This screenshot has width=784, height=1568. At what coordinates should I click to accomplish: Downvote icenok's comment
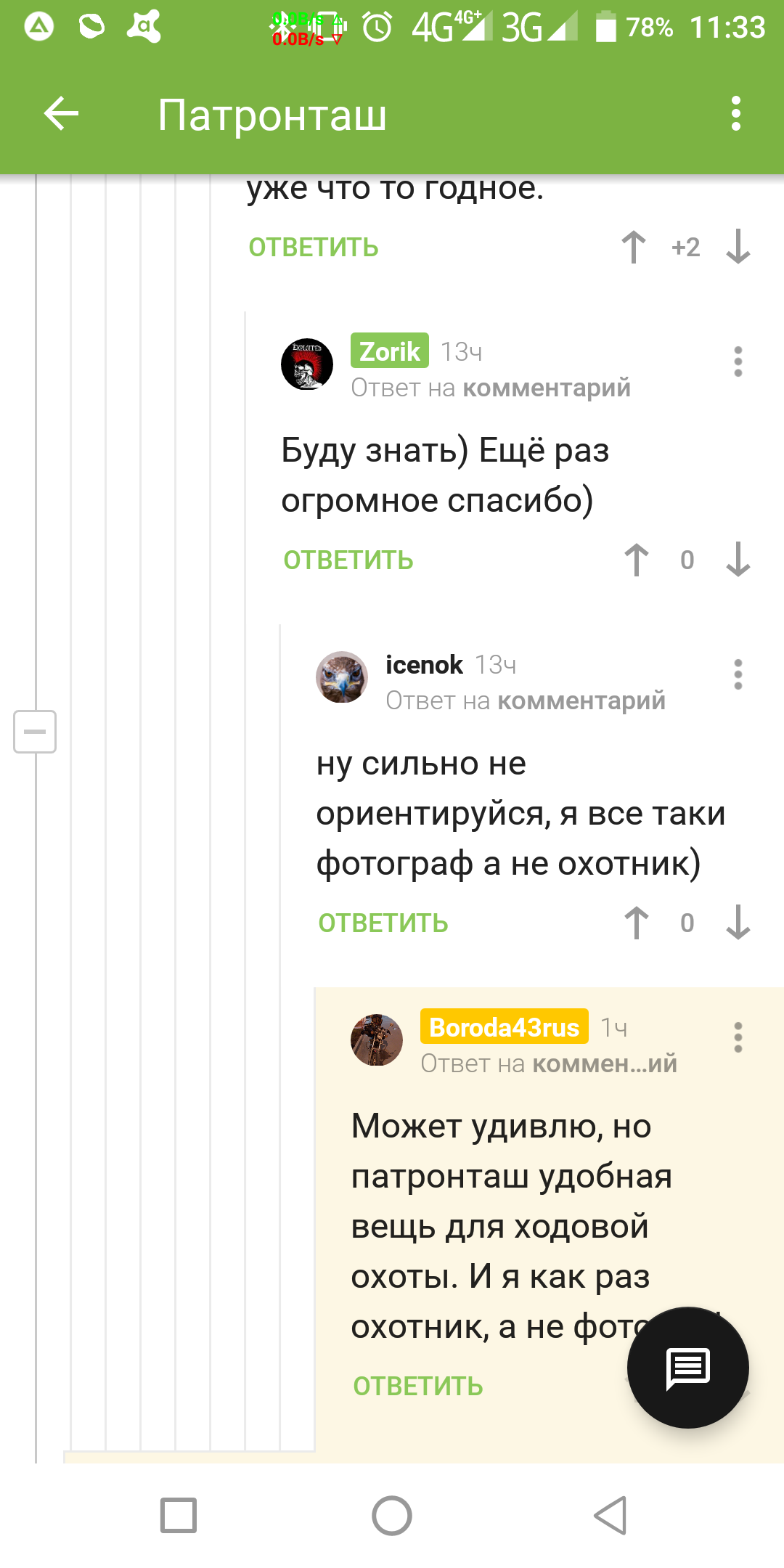(x=738, y=923)
